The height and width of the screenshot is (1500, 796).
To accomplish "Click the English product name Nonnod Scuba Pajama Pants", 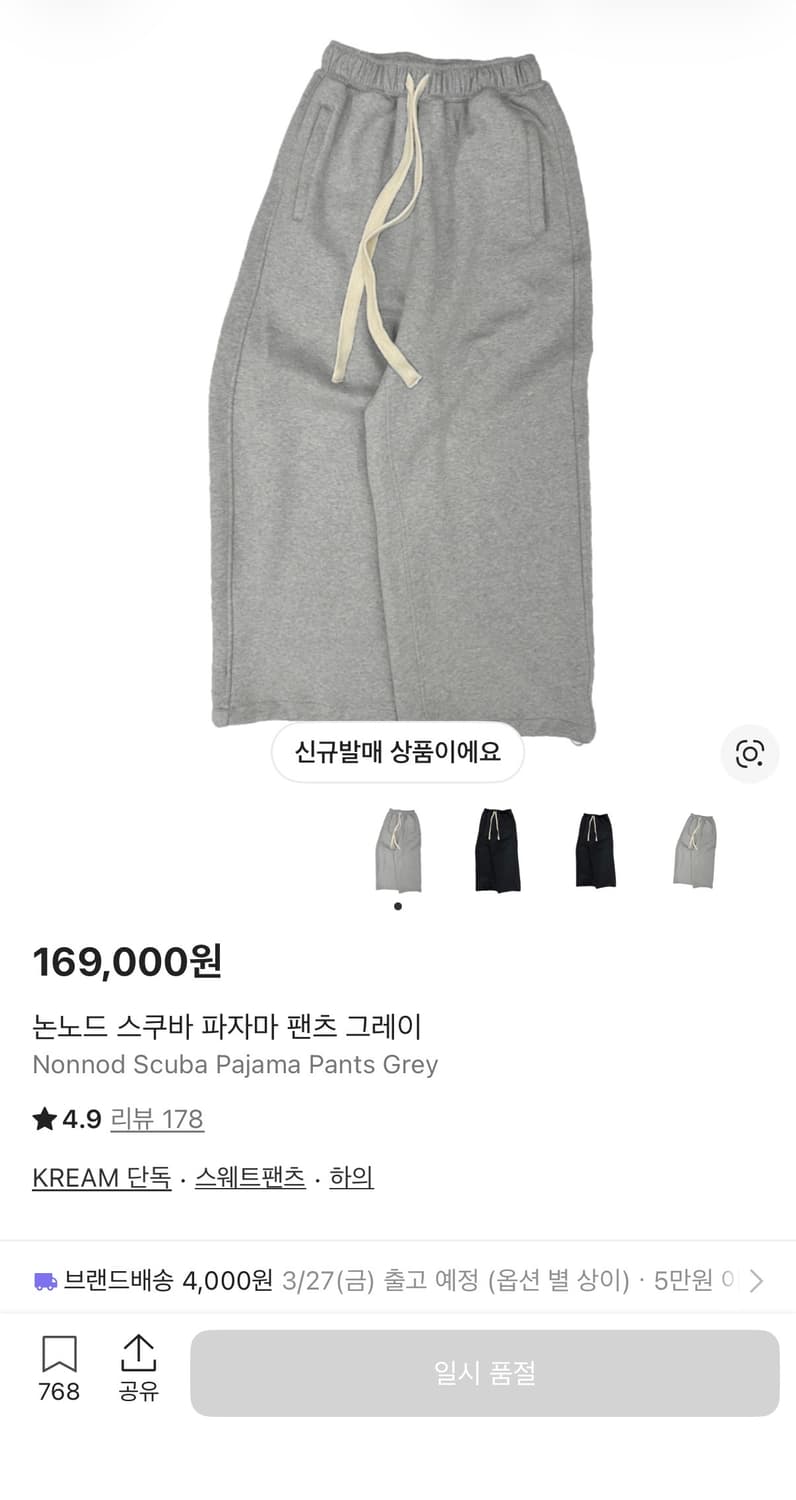I will (x=235, y=1065).
